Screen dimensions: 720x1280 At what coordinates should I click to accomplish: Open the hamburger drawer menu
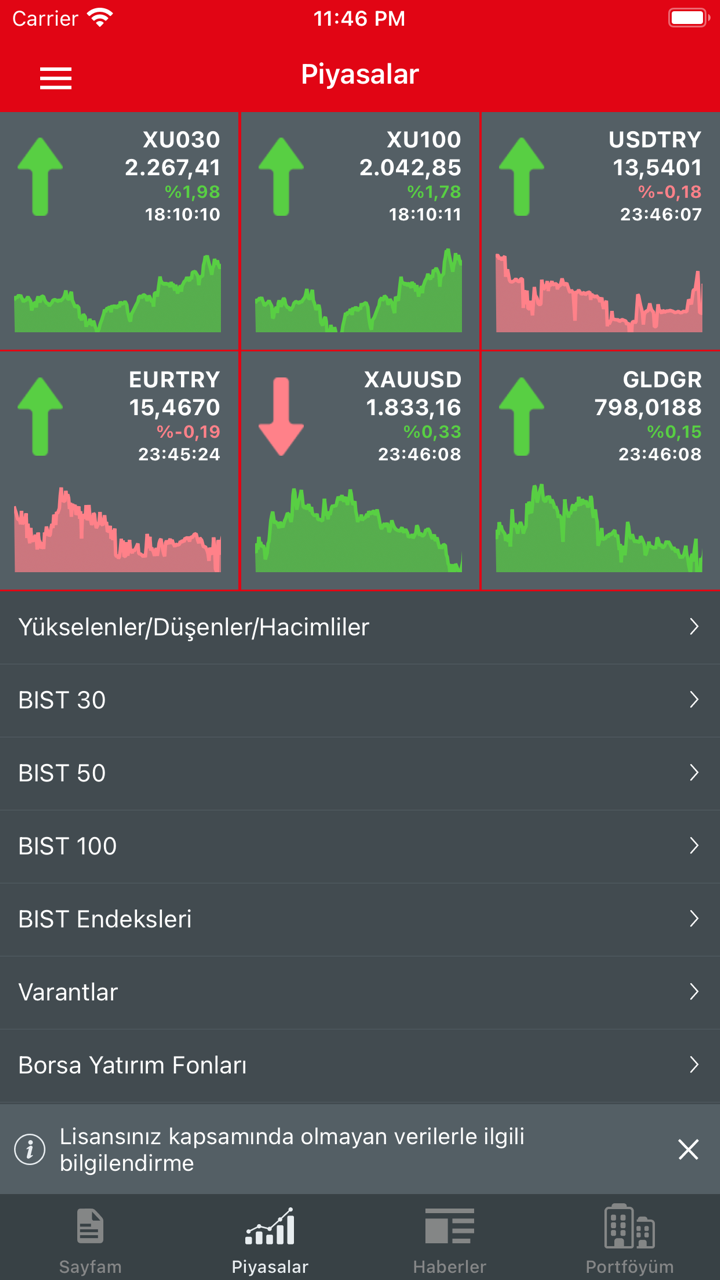pos(56,78)
